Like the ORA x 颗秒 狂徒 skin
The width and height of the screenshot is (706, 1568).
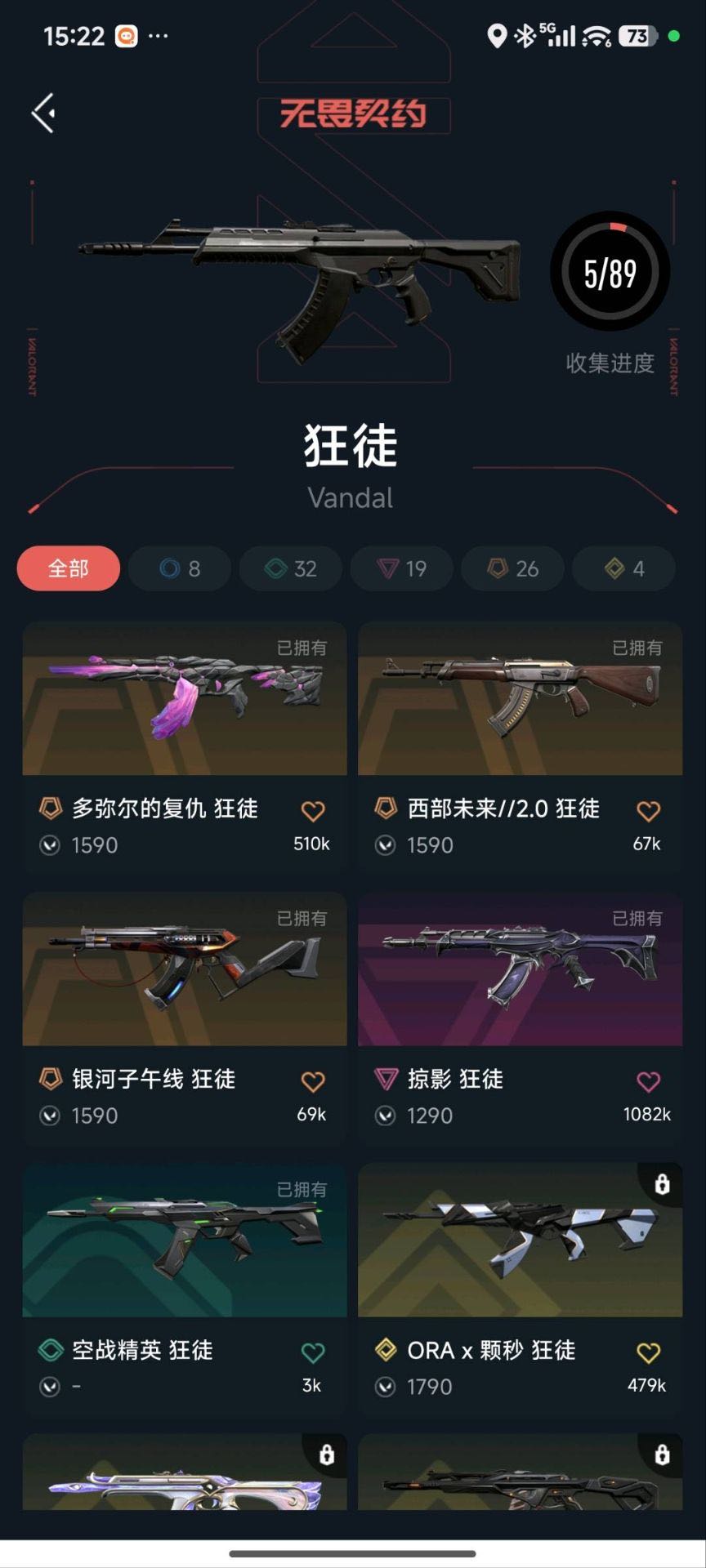tap(648, 1352)
